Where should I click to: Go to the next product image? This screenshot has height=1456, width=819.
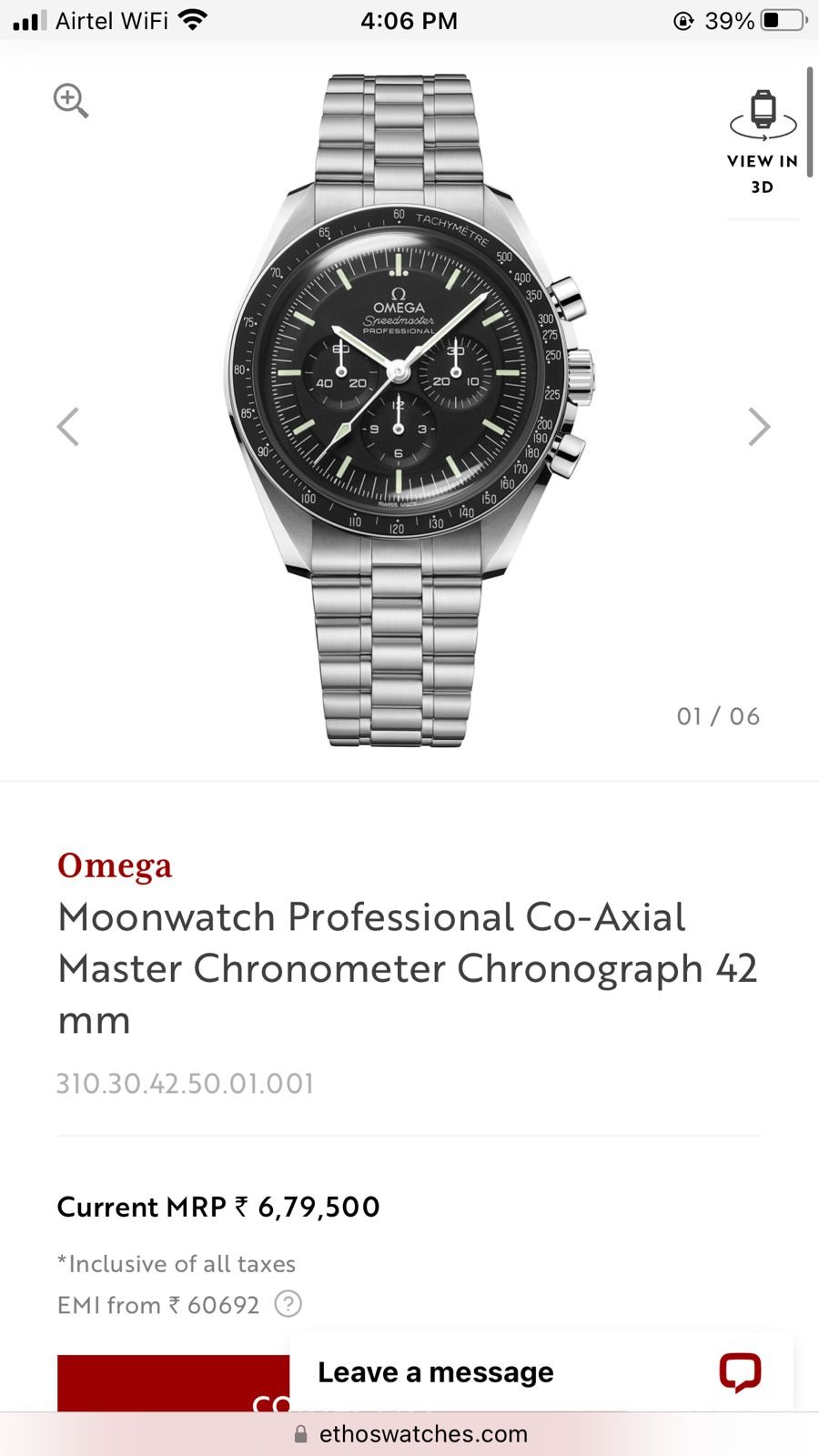coord(758,426)
